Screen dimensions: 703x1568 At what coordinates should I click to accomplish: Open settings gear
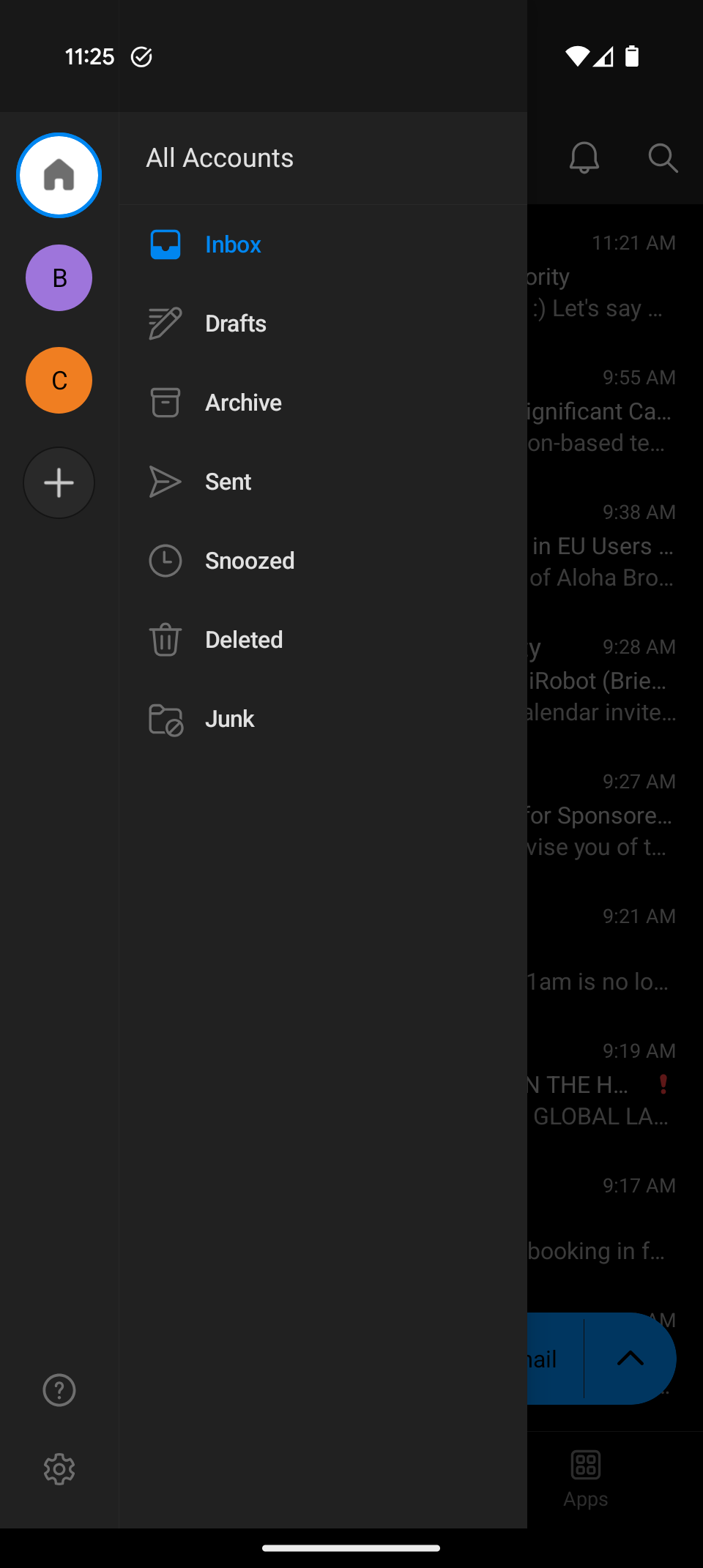tap(59, 1469)
